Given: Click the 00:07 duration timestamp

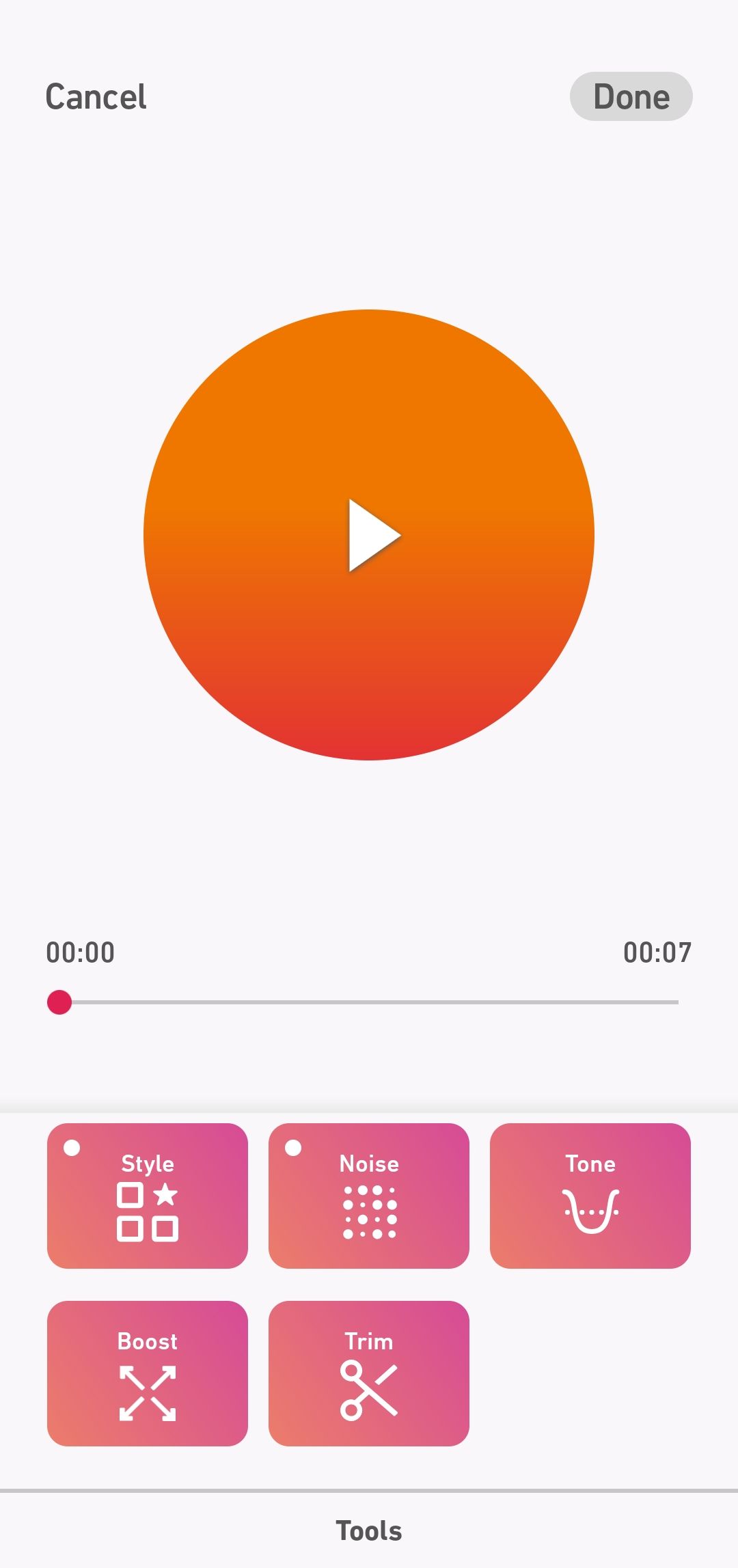Looking at the screenshot, I should [x=658, y=950].
